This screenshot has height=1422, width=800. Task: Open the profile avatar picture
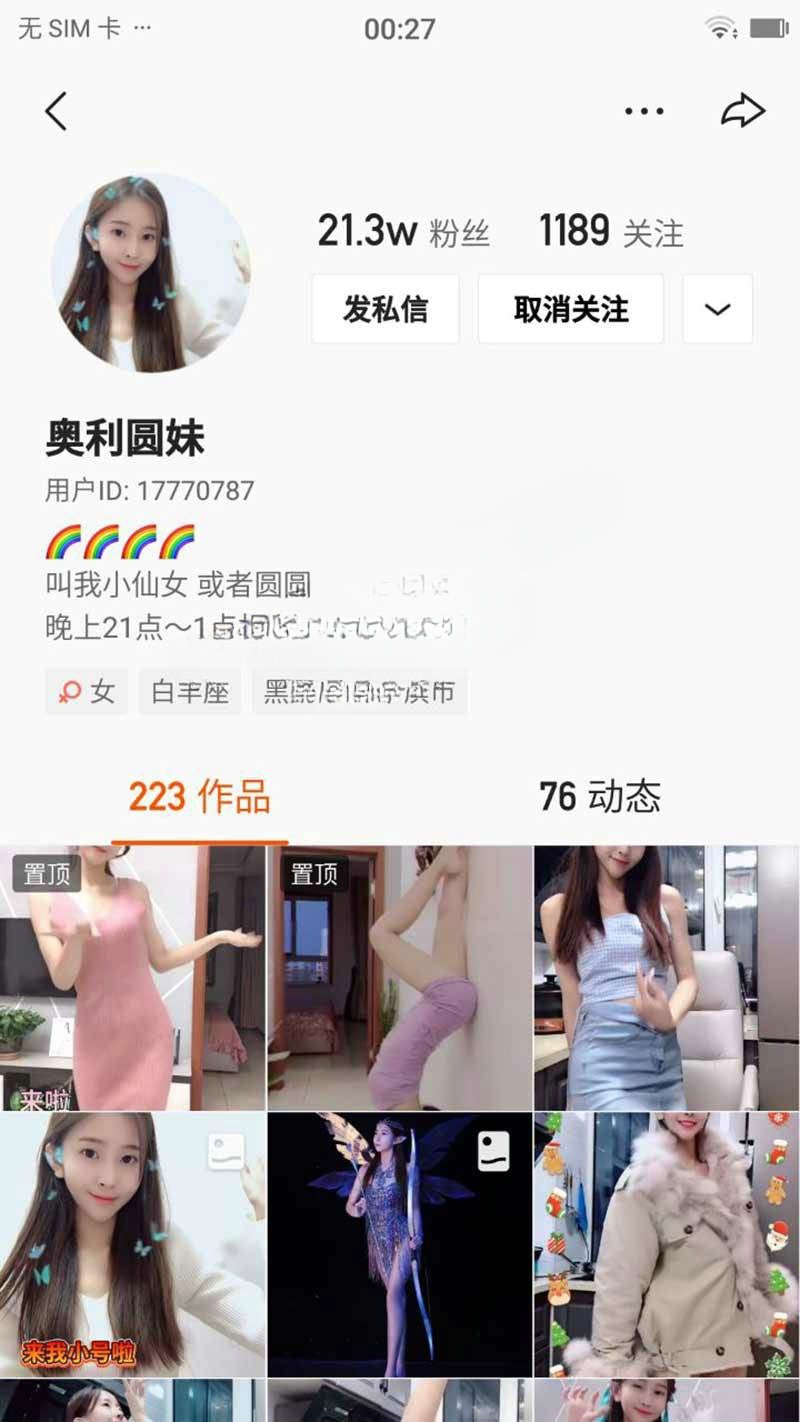pyautogui.click(x=150, y=273)
